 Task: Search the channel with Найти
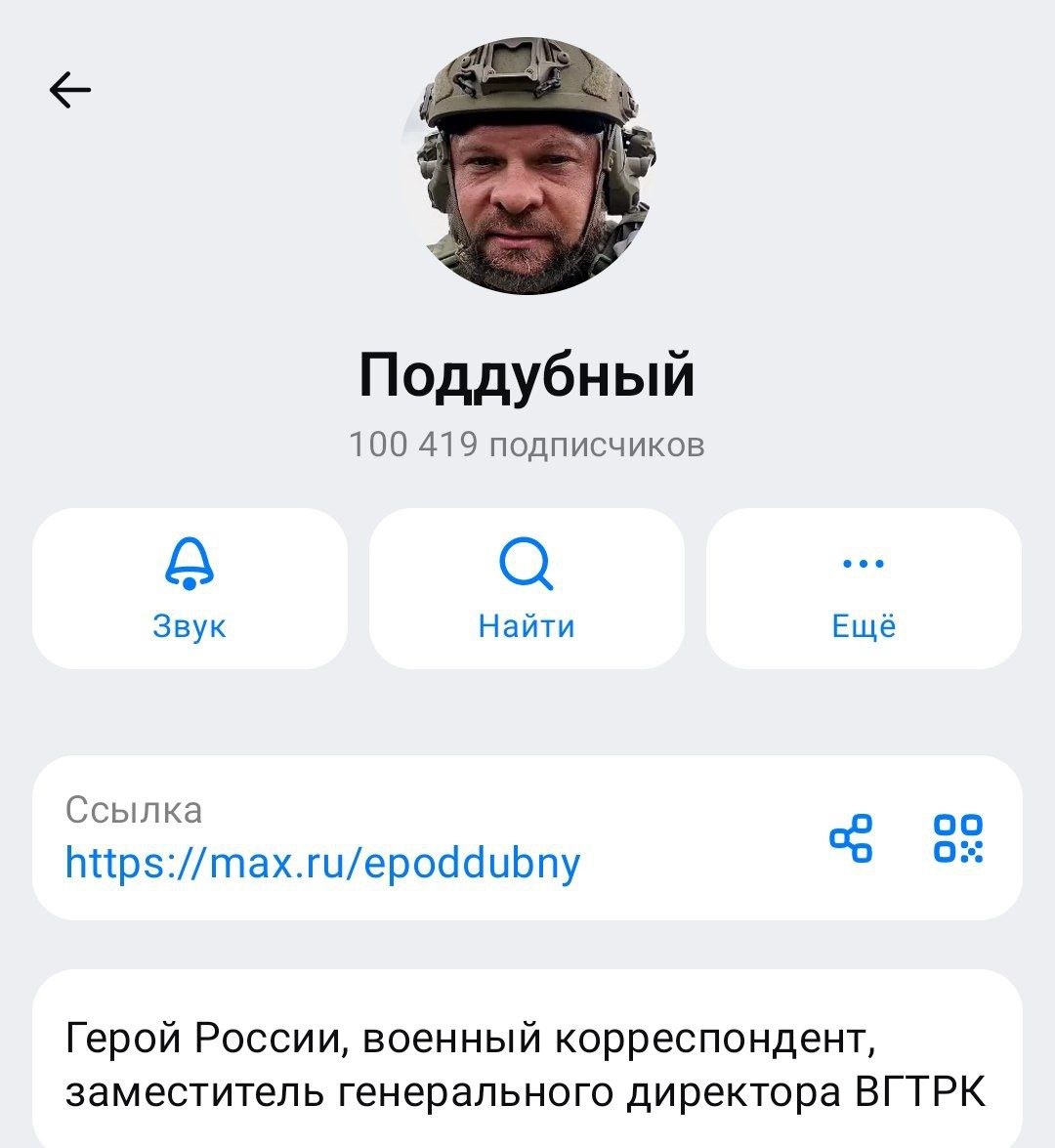[527, 588]
